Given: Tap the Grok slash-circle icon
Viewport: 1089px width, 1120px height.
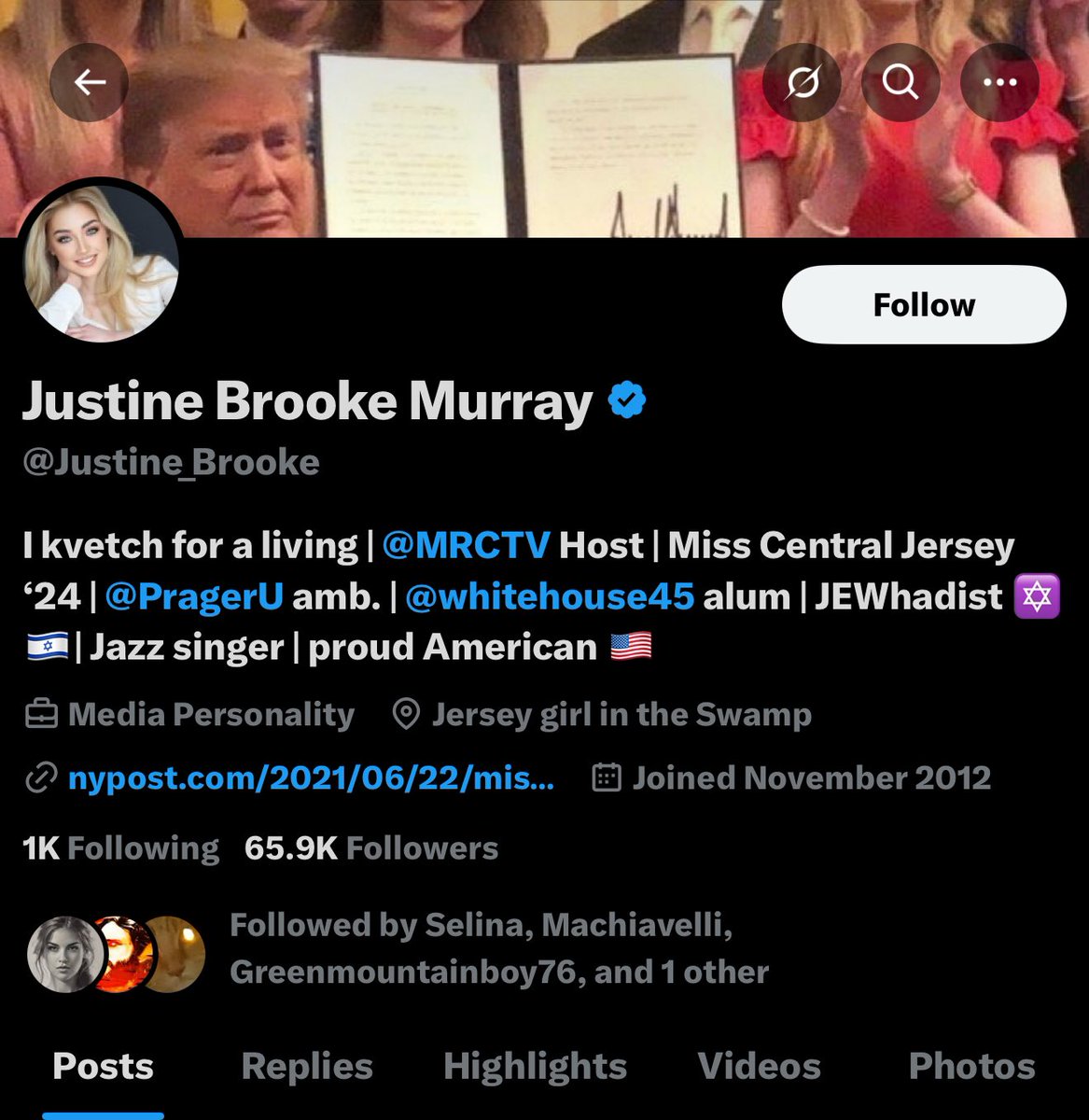Looking at the screenshot, I should click(802, 82).
